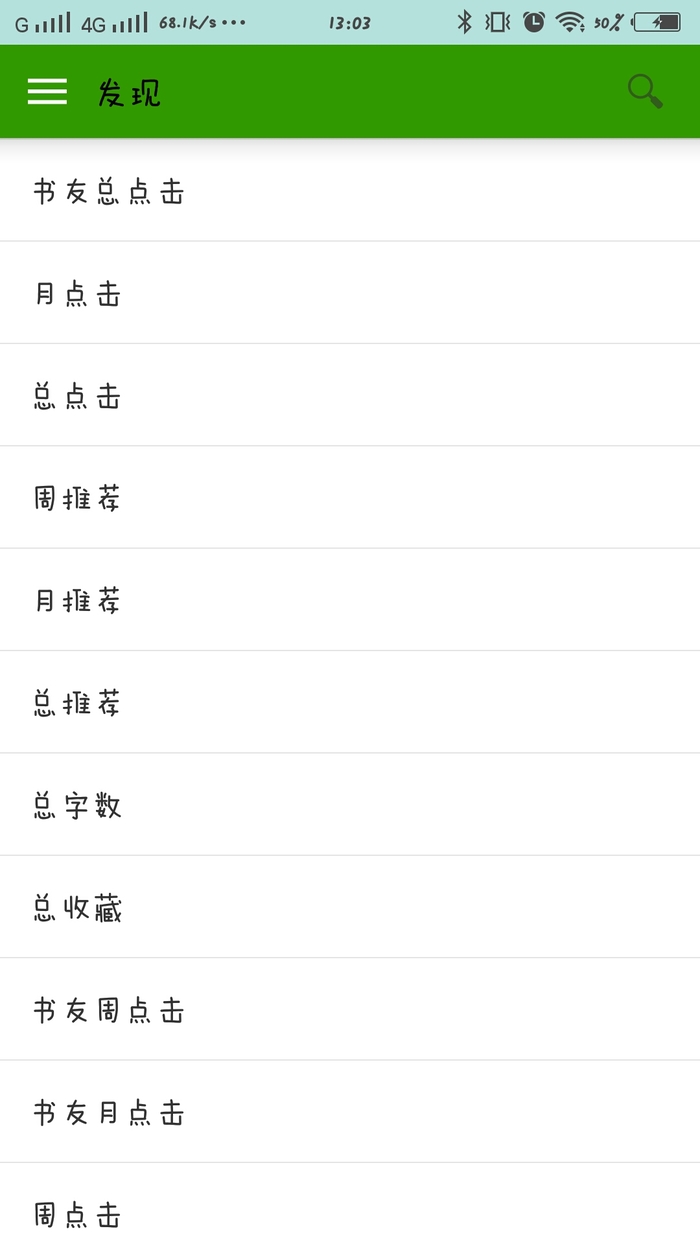Open the 总字数 ranking
Viewport: 700px width, 1244px height.
(77, 805)
